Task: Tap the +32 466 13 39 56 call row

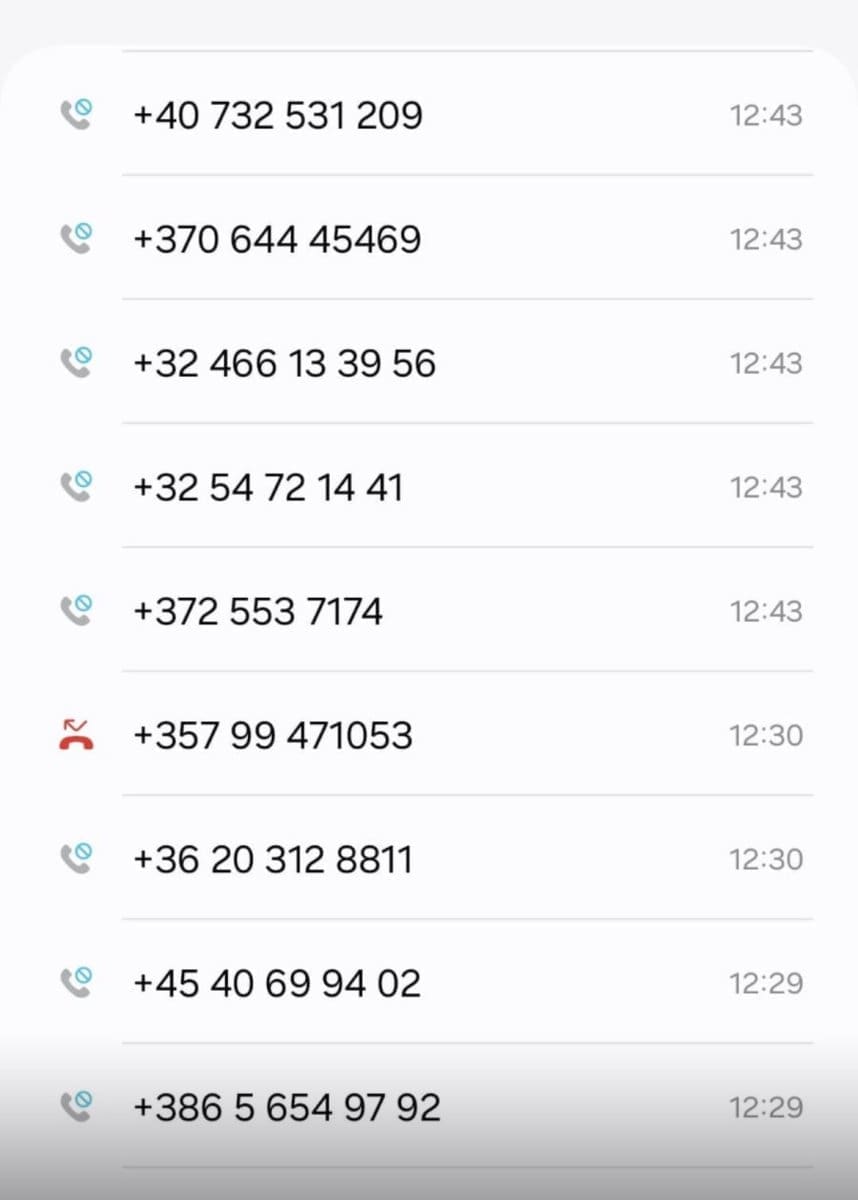Action: point(284,363)
